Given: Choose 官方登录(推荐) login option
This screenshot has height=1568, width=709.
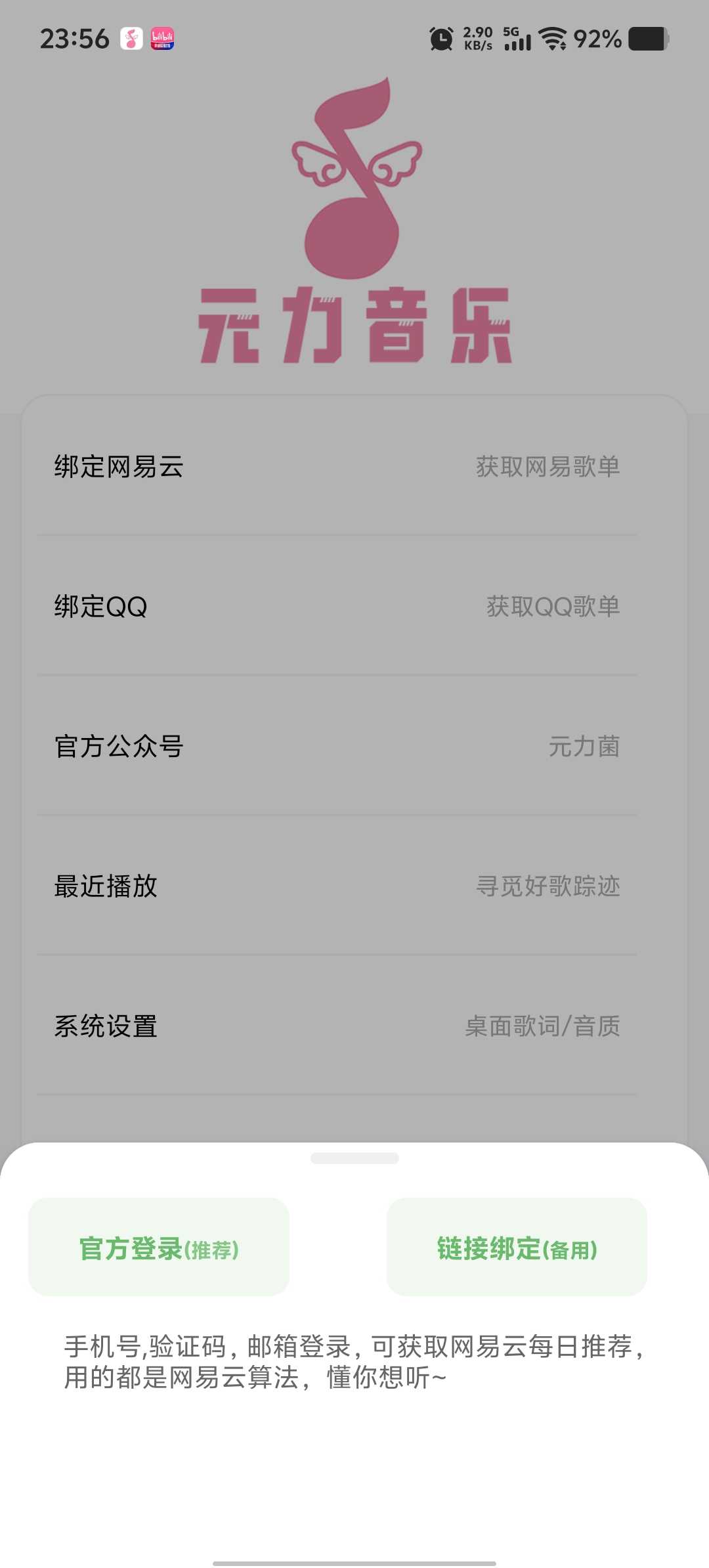Looking at the screenshot, I should point(159,1248).
